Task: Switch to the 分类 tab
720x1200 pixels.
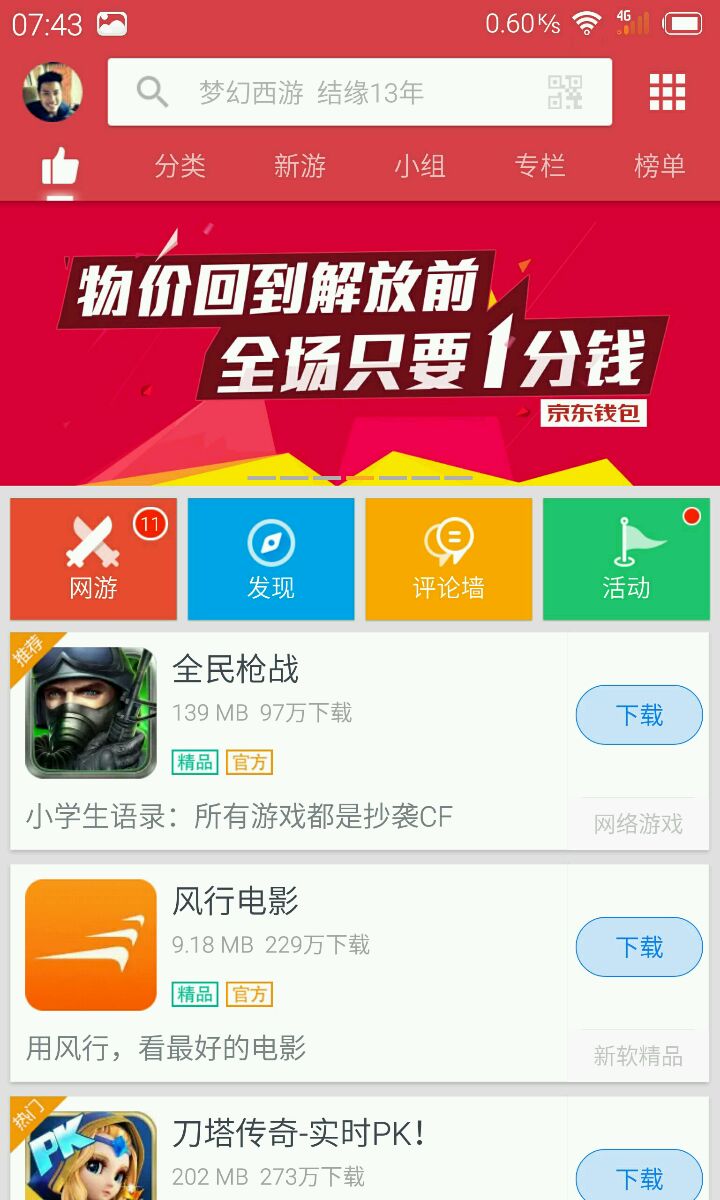Action: click(x=180, y=166)
